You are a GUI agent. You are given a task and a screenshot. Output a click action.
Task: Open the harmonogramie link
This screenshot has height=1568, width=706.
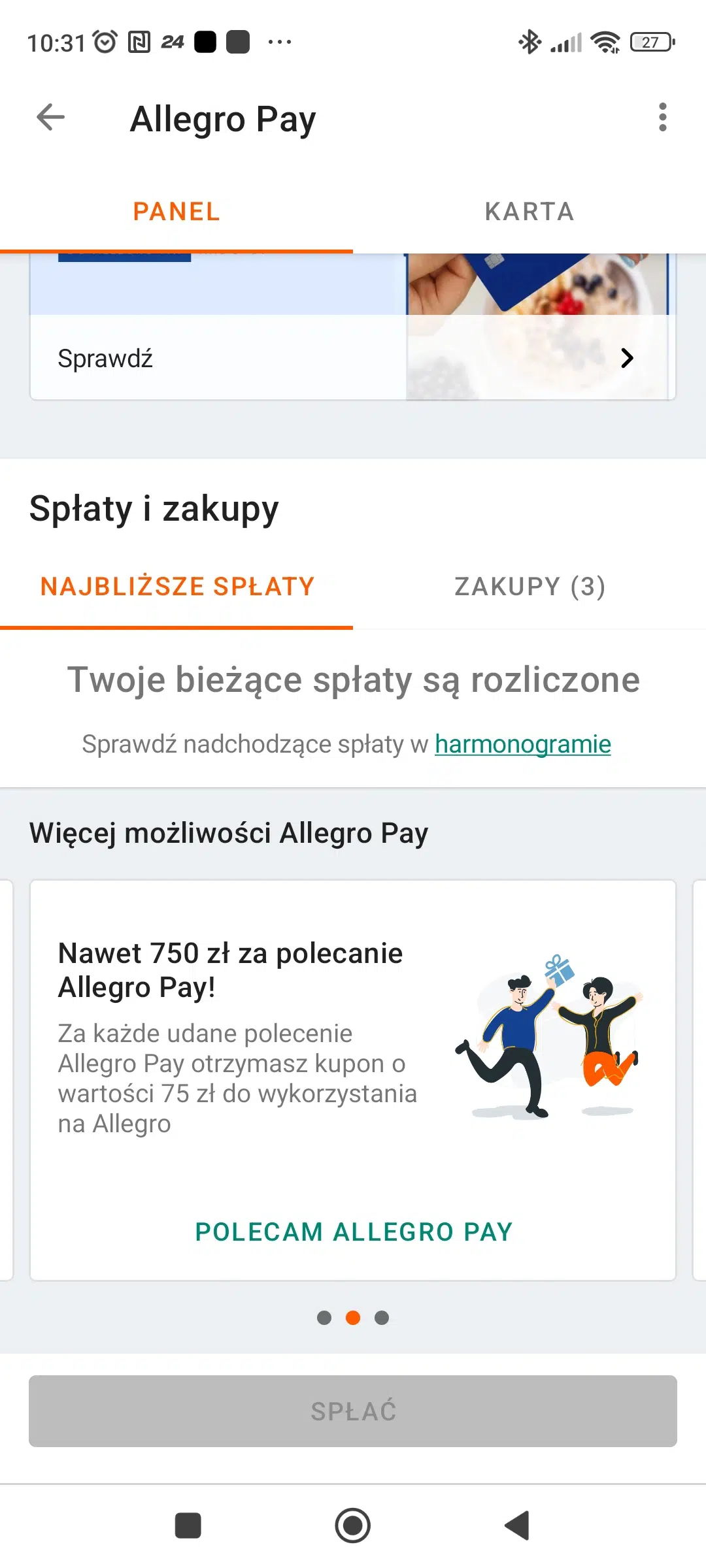[523, 744]
